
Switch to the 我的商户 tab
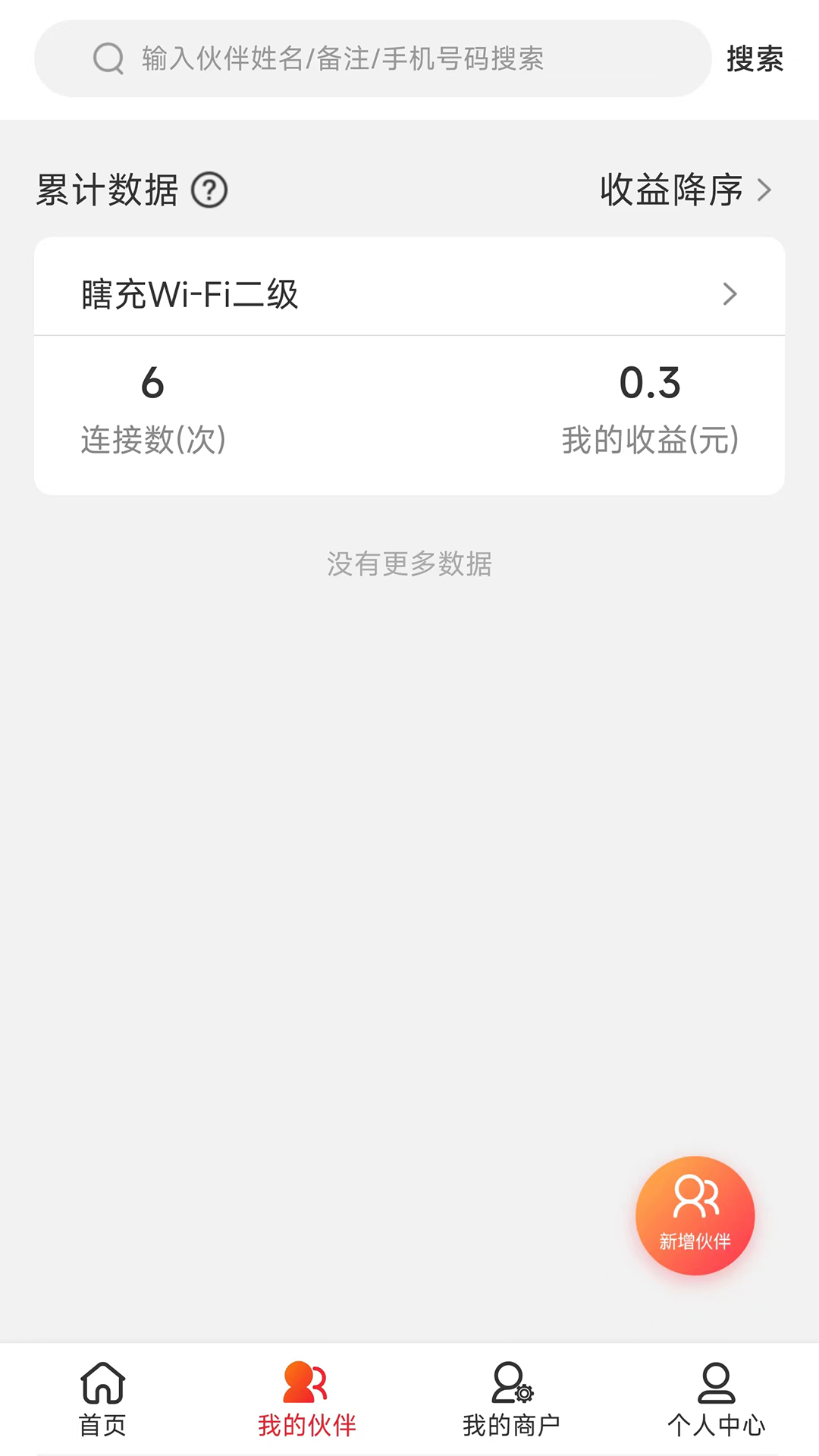[x=512, y=1398]
